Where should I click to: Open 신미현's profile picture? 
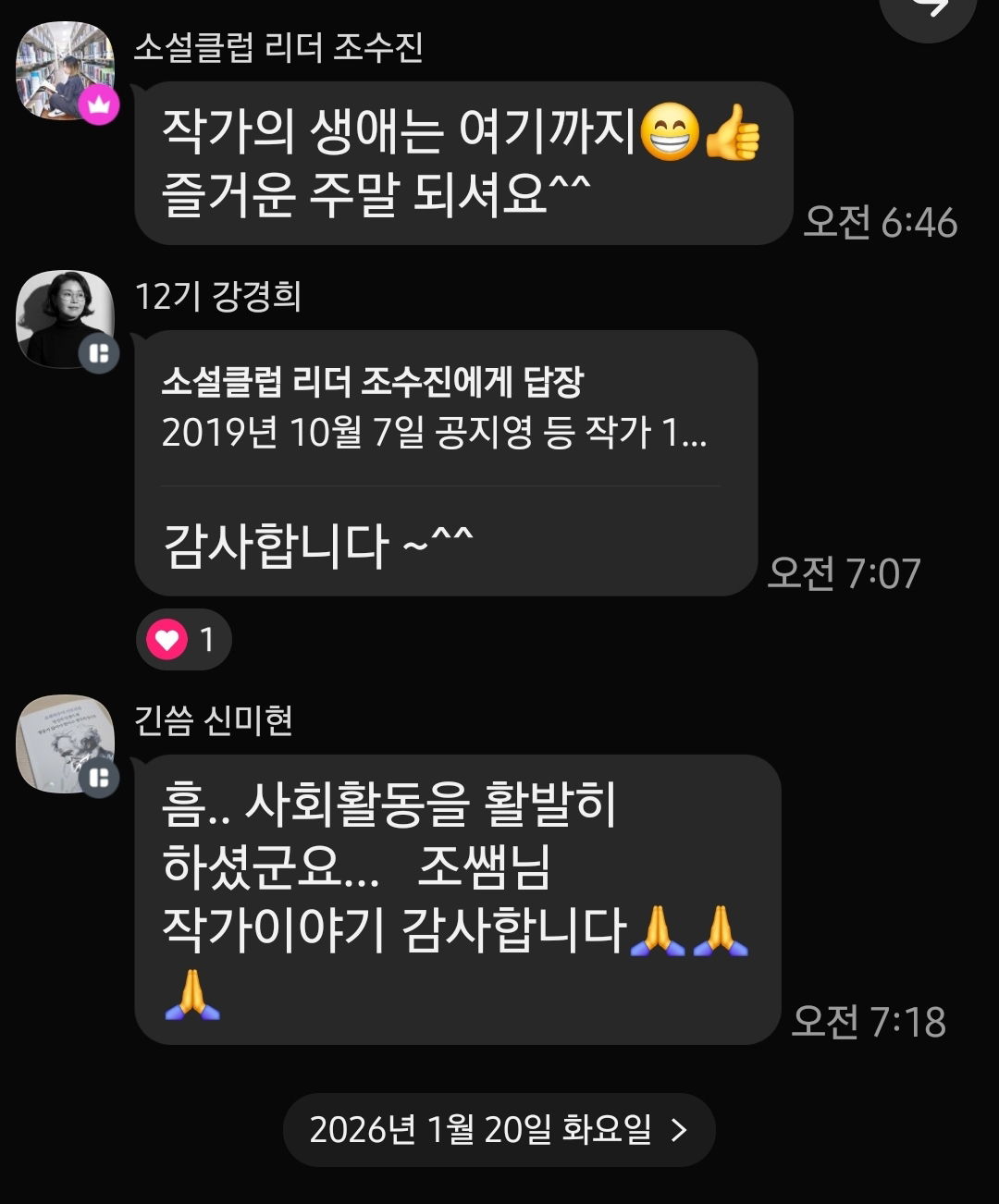65,744
